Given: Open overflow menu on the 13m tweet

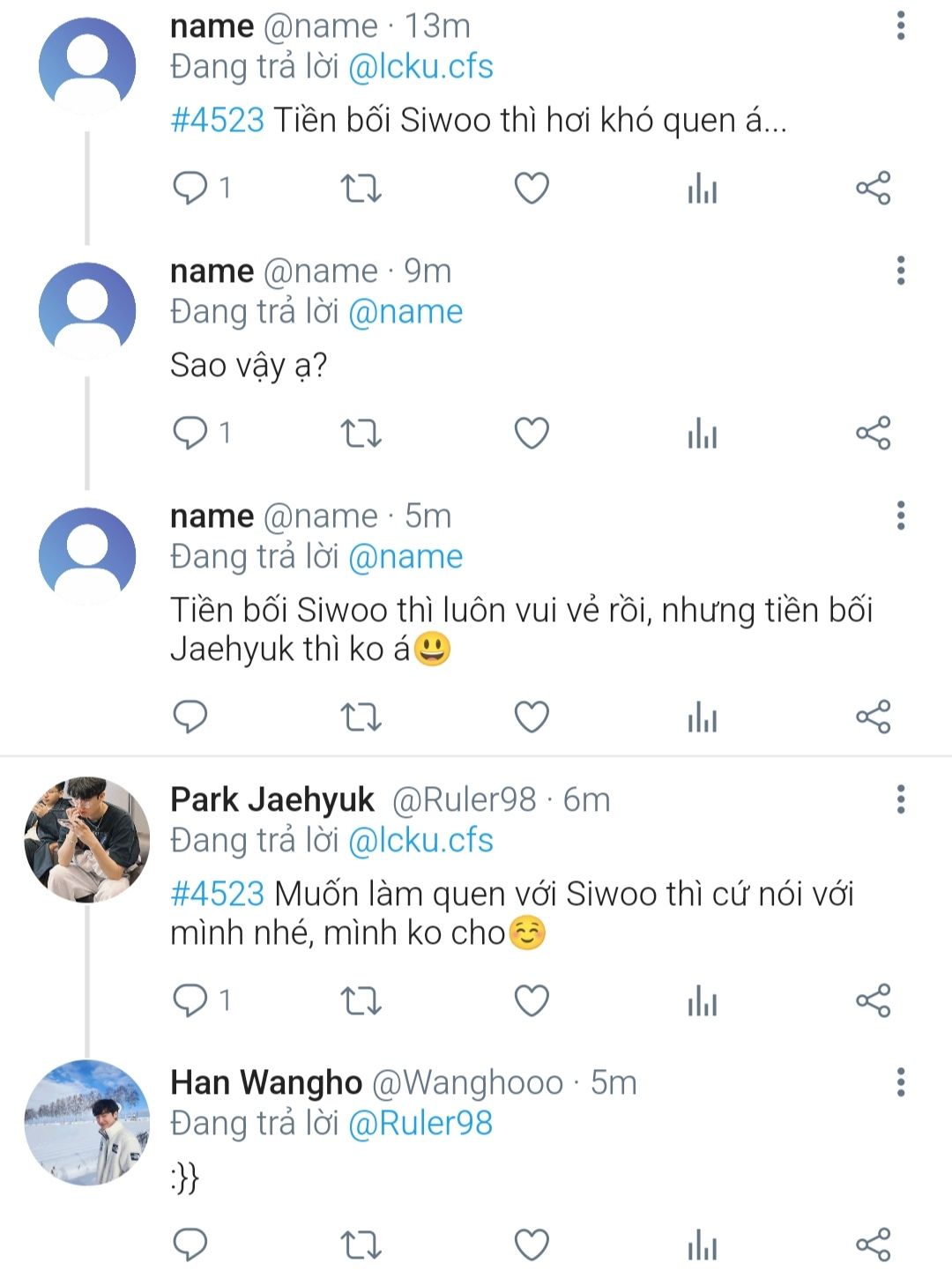Looking at the screenshot, I should (x=900, y=26).
